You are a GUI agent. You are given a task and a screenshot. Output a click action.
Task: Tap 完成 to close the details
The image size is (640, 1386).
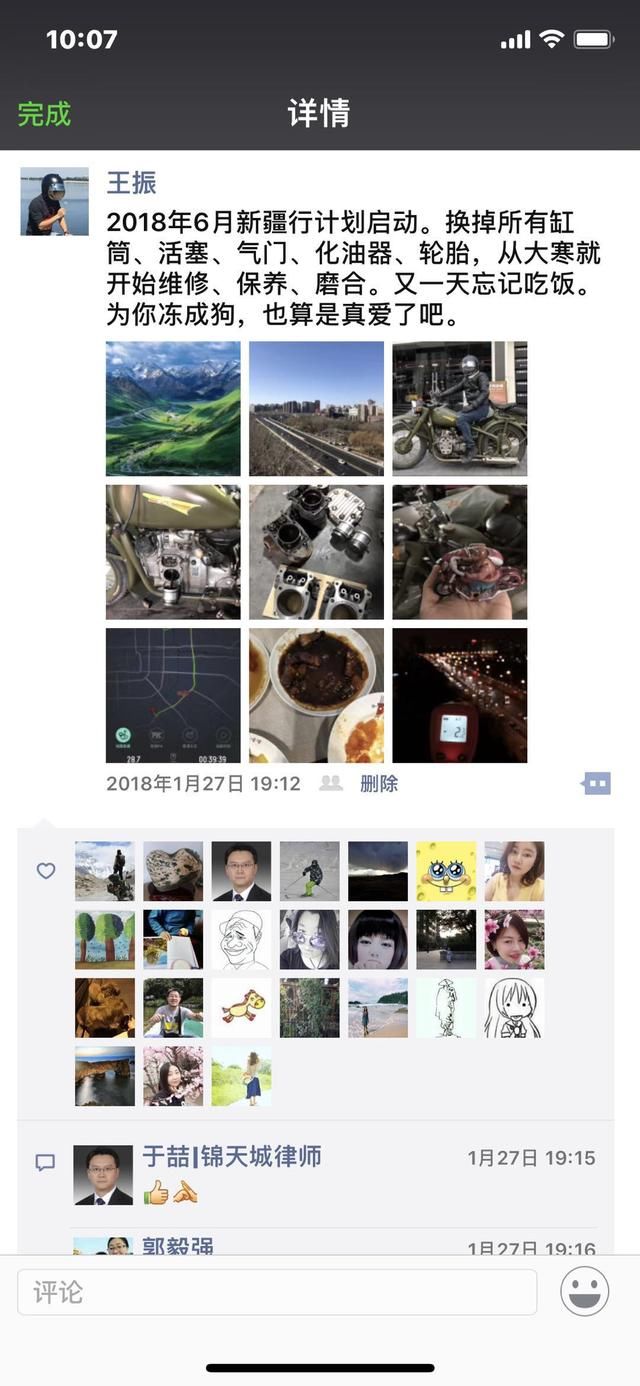pyautogui.click(x=44, y=114)
